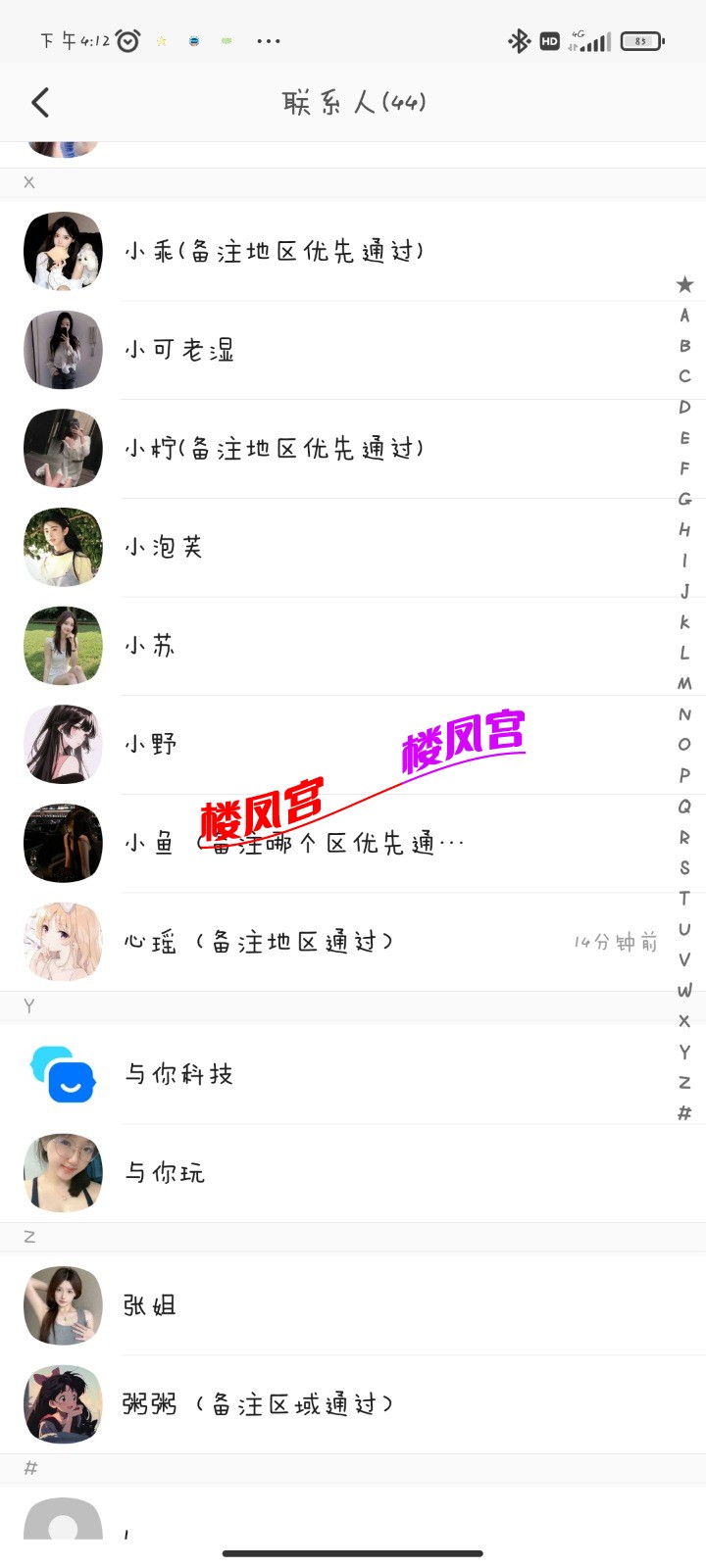Image resolution: width=706 pixels, height=1568 pixels.
Task: Jump to letter X in the alphabet index
Action: (x=684, y=1020)
